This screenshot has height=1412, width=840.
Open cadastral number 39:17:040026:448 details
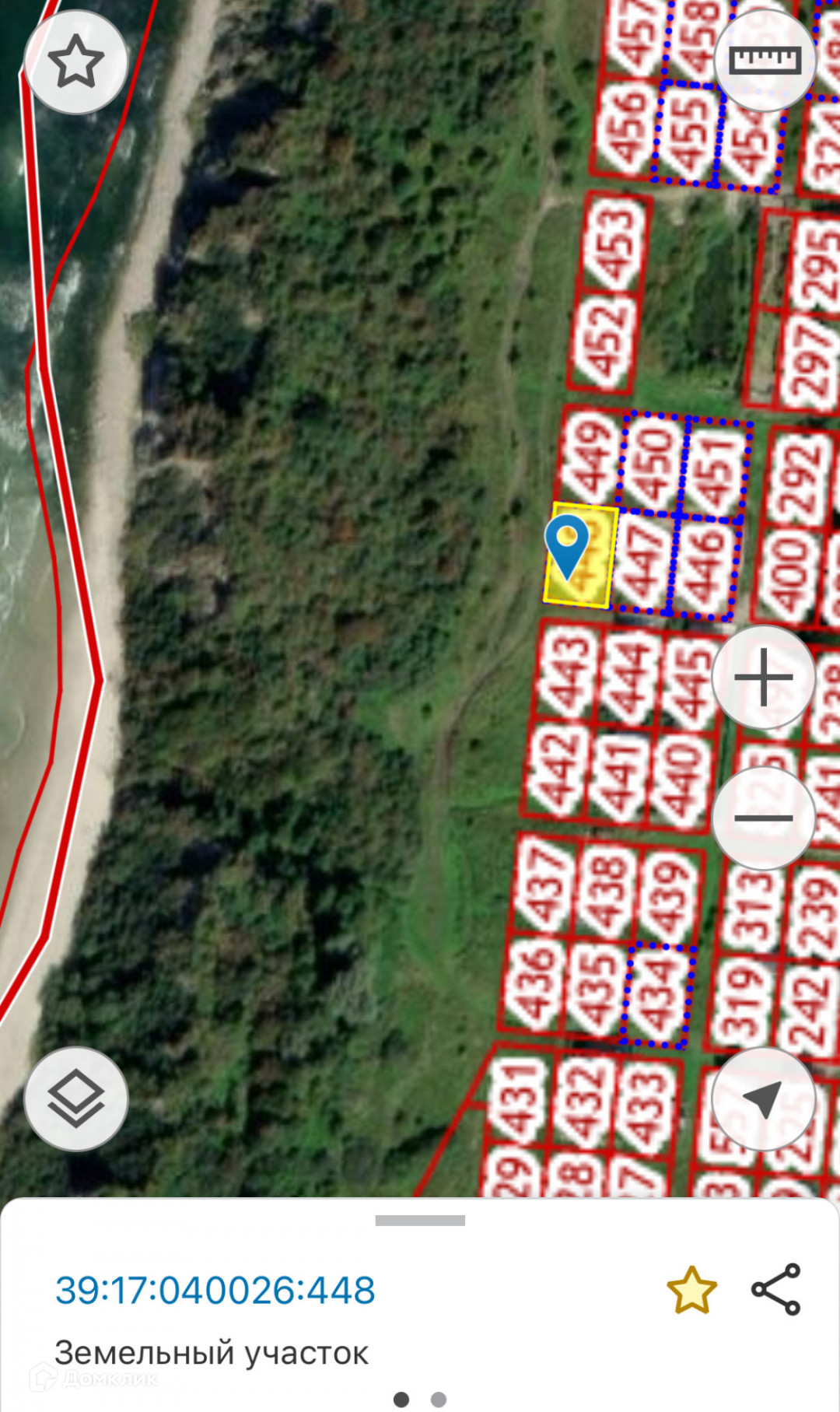pos(215,1291)
